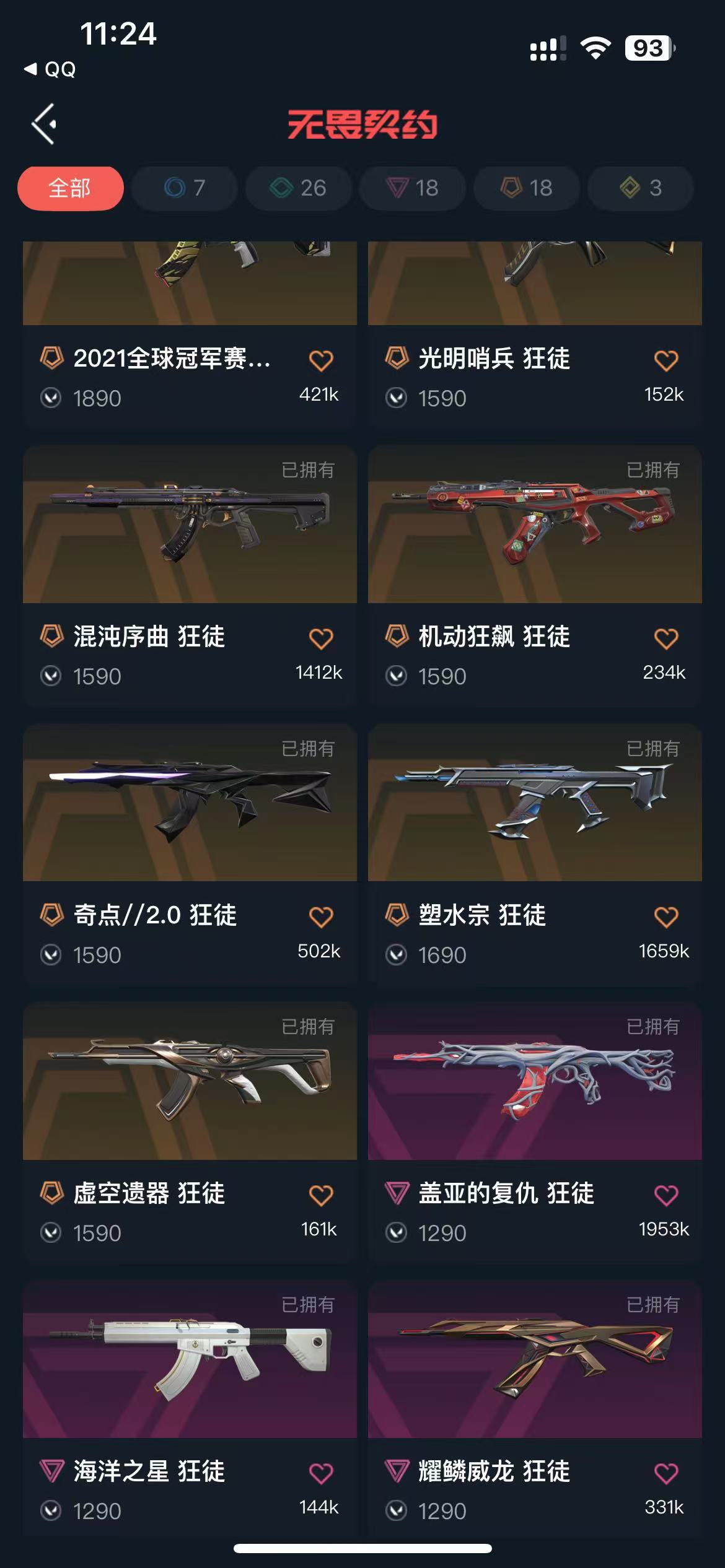Open the 耀鳞威龙 狂徒 skin card
This screenshot has height=1568, width=725.
(535, 1360)
